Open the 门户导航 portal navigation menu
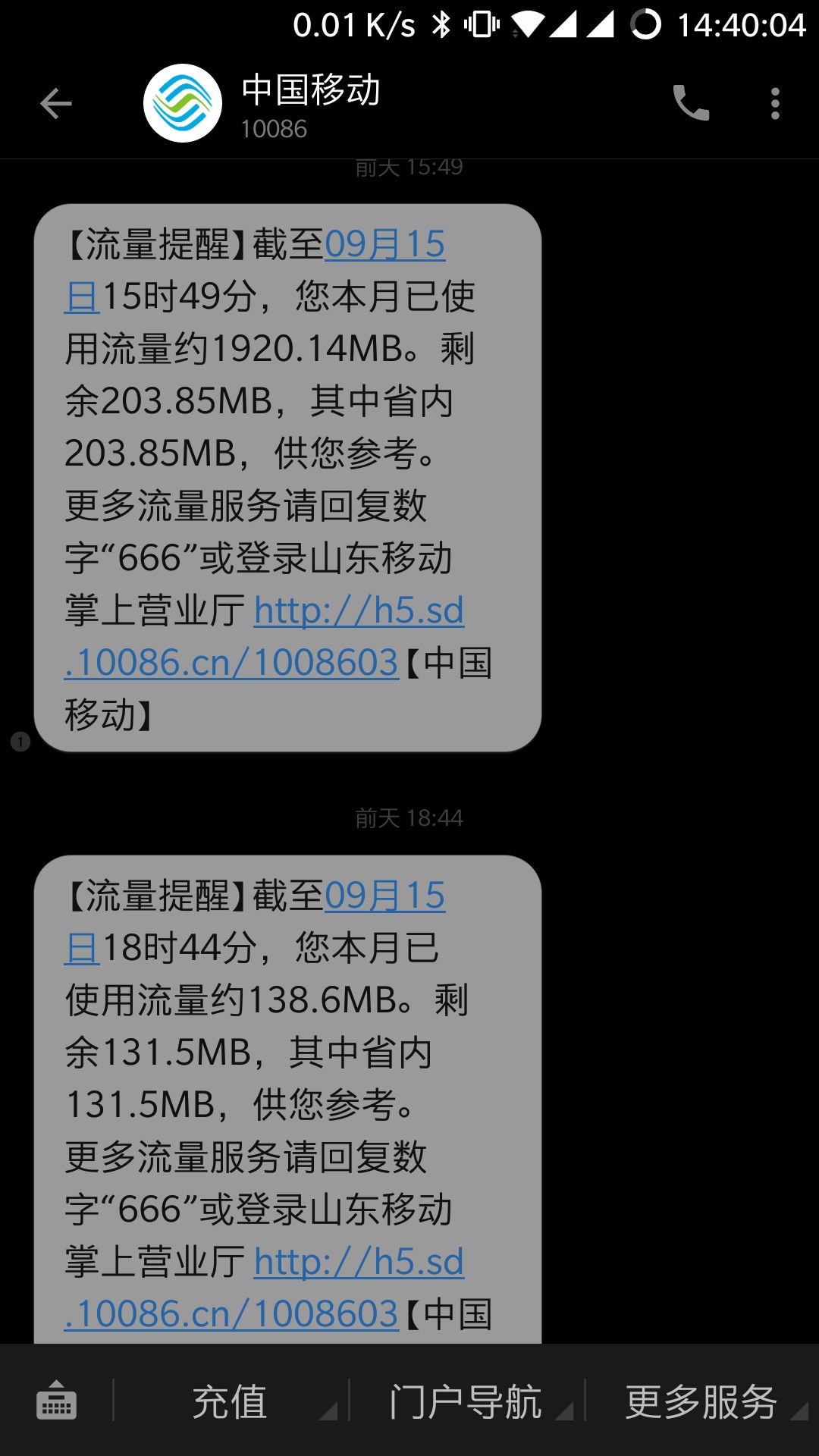Screen dimensions: 819x1456 (466, 1401)
